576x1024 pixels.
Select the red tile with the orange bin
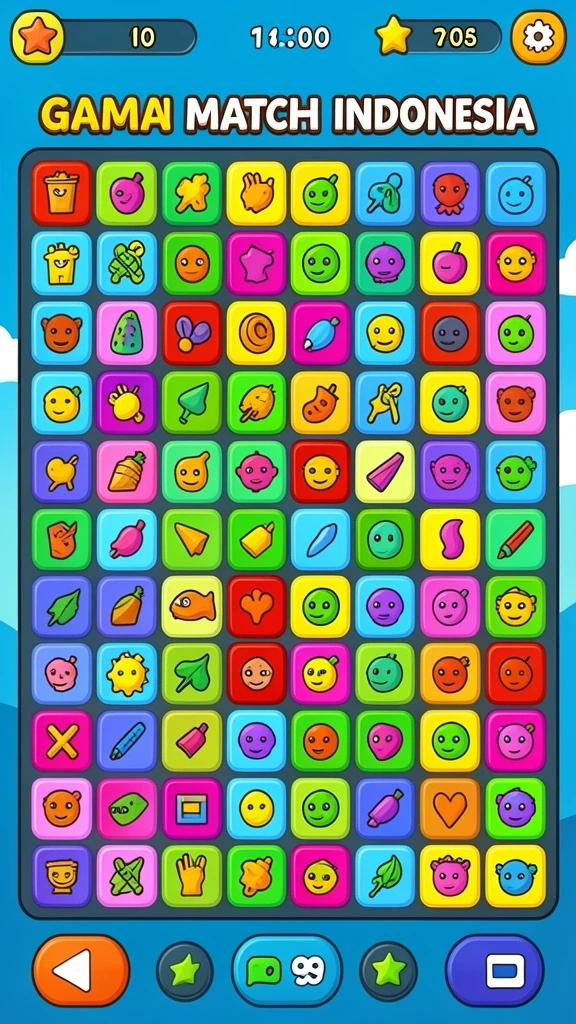[x=61, y=193]
